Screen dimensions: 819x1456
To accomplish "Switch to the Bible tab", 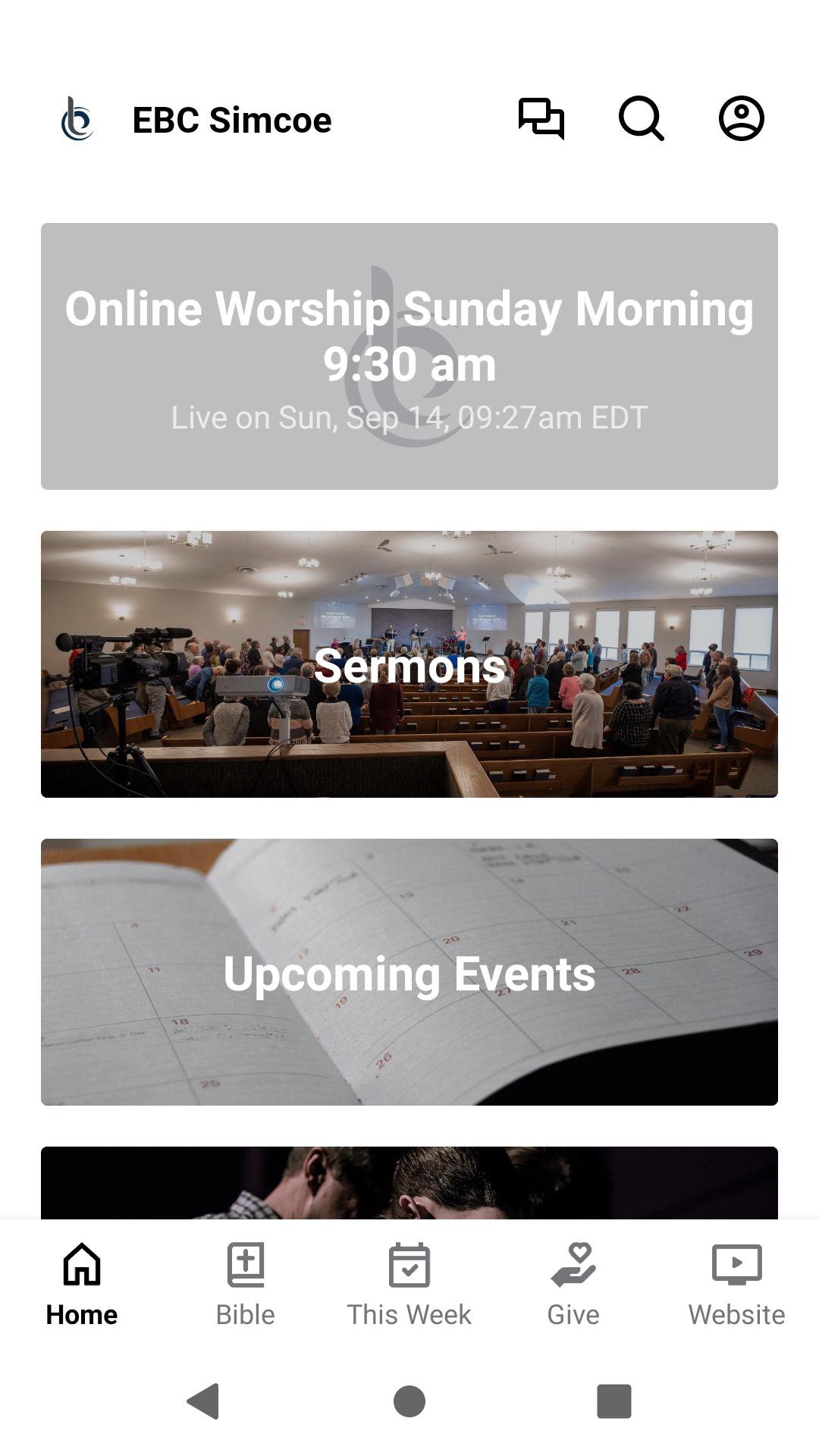I will click(x=245, y=1283).
